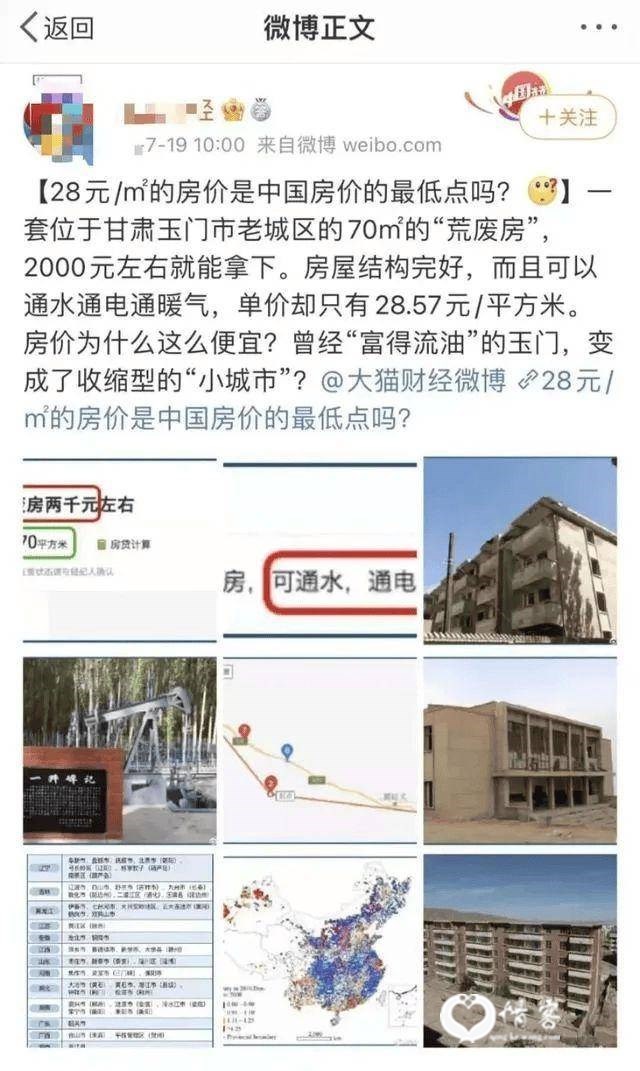Open the three-dot overflow menu
This screenshot has height=1071, width=640.
coord(599,28)
